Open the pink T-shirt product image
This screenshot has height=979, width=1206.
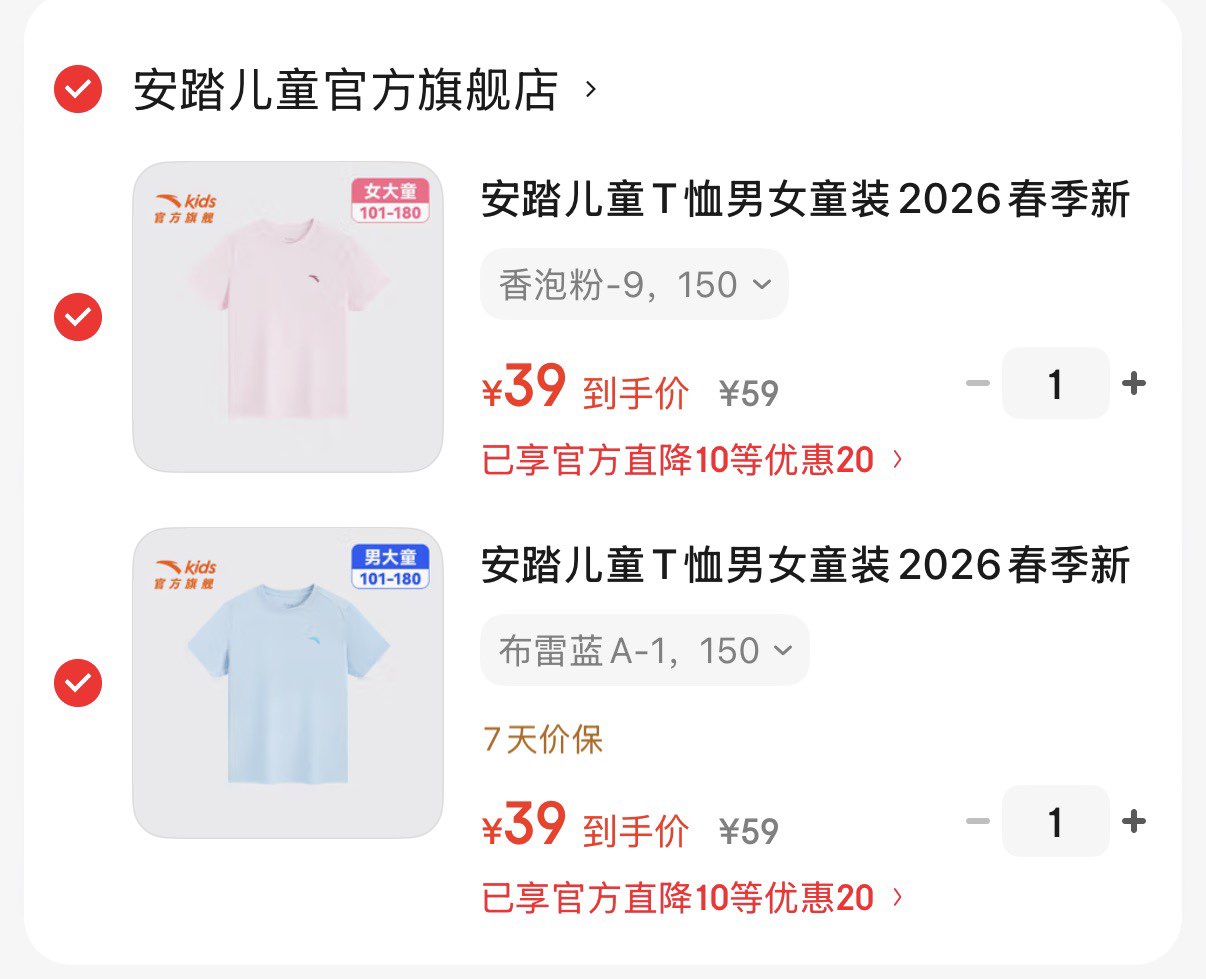point(288,317)
